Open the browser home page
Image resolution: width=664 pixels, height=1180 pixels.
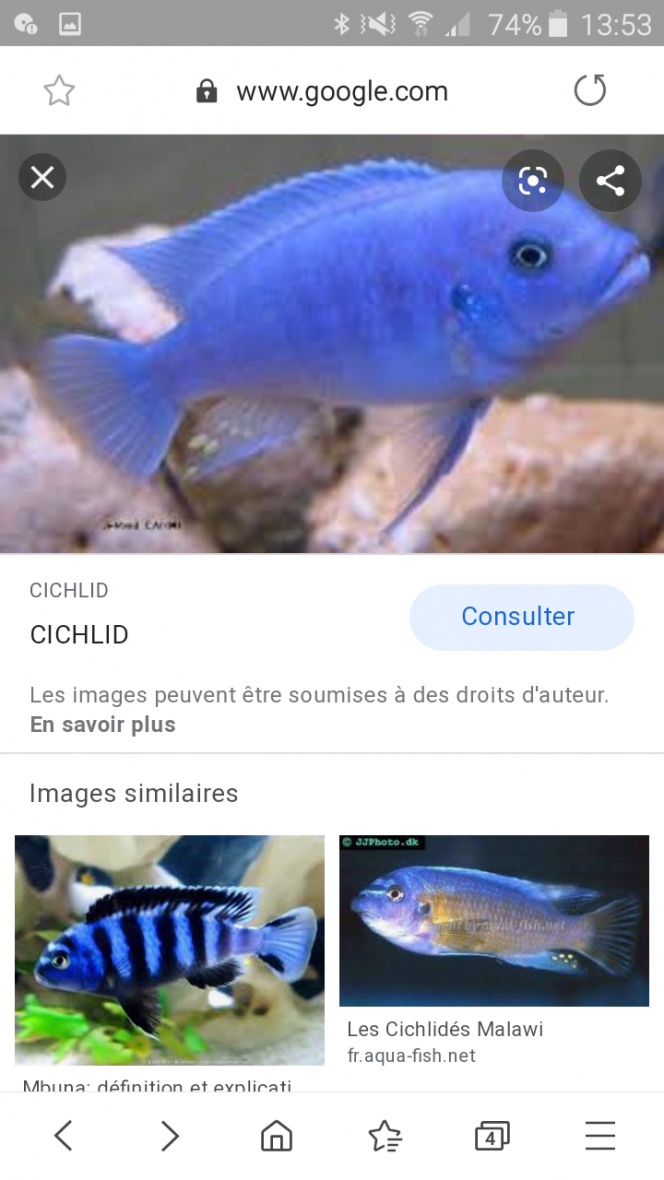(x=276, y=1136)
